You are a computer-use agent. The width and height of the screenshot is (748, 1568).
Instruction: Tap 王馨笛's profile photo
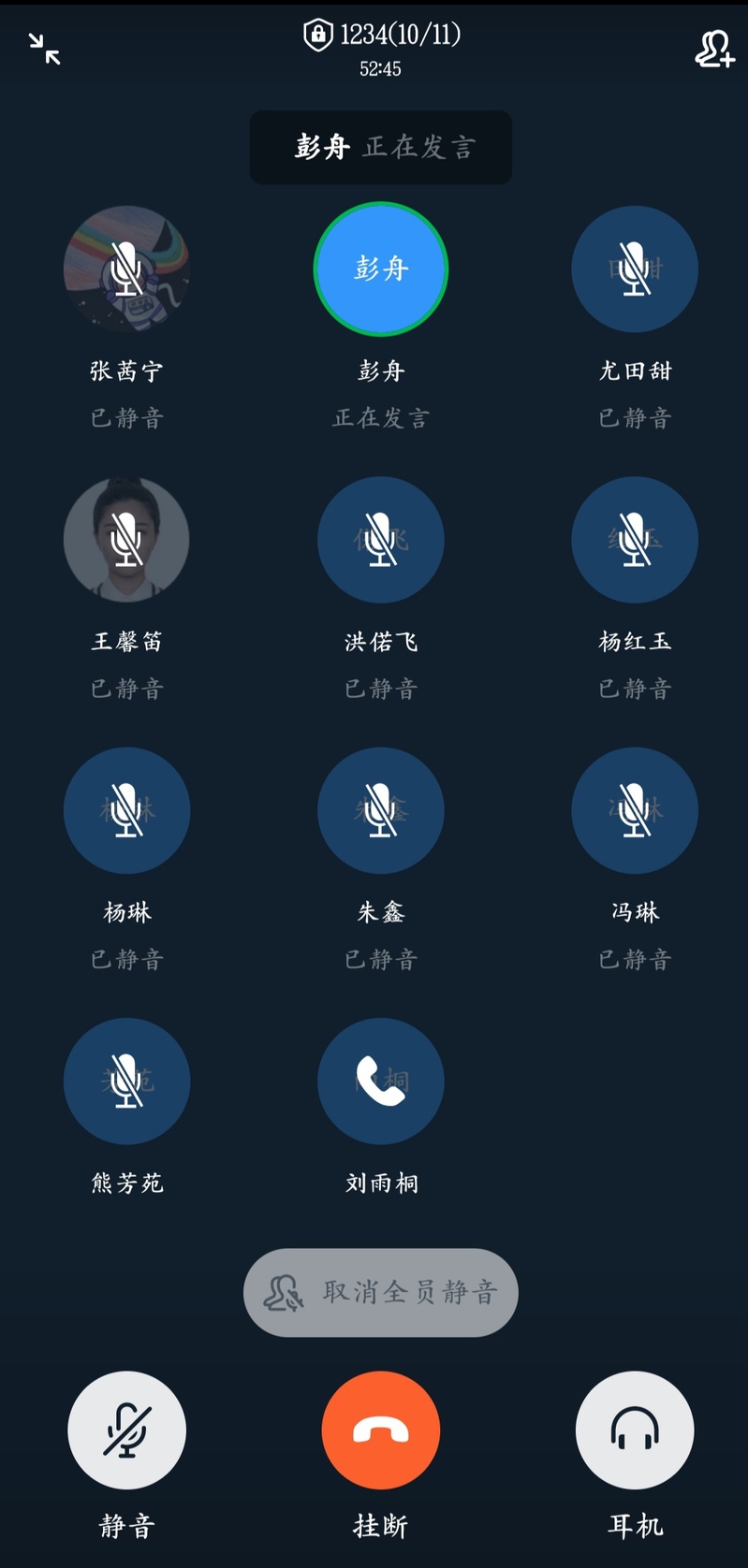click(x=126, y=540)
